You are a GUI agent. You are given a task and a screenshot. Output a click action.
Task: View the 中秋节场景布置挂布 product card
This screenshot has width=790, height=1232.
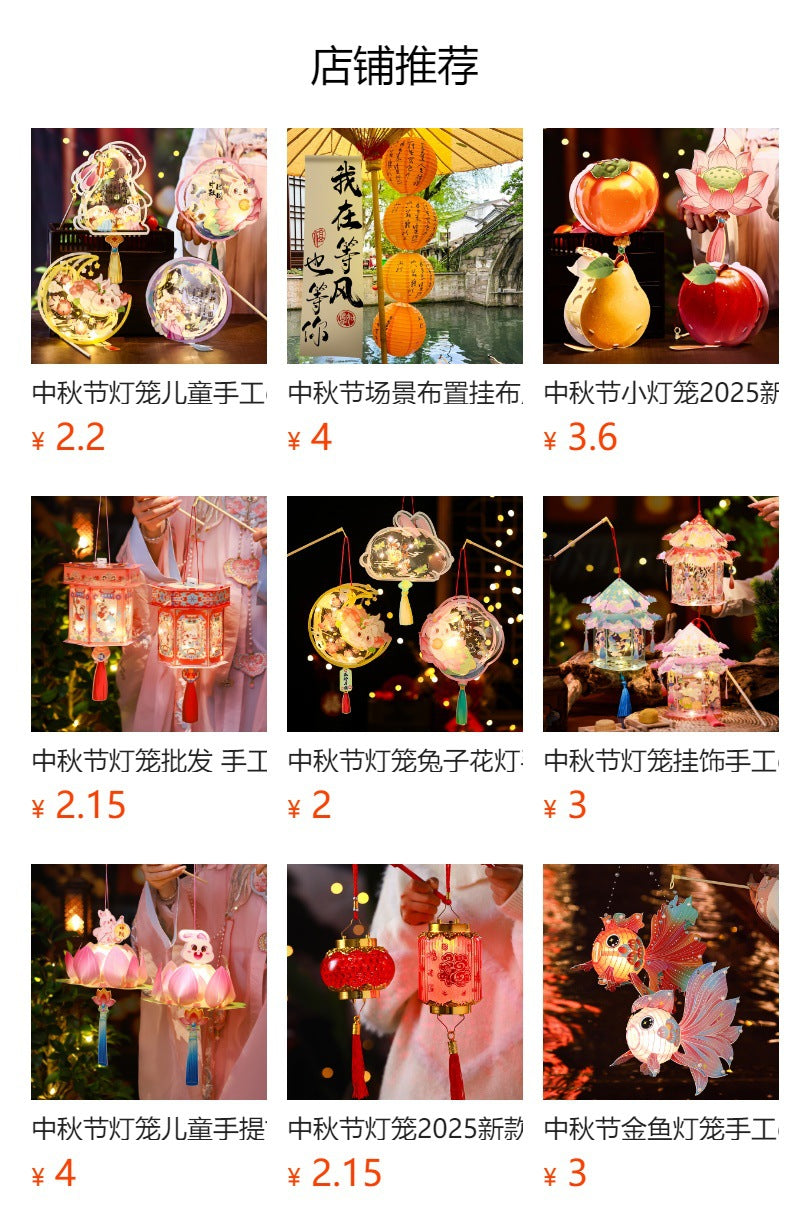pos(405,246)
